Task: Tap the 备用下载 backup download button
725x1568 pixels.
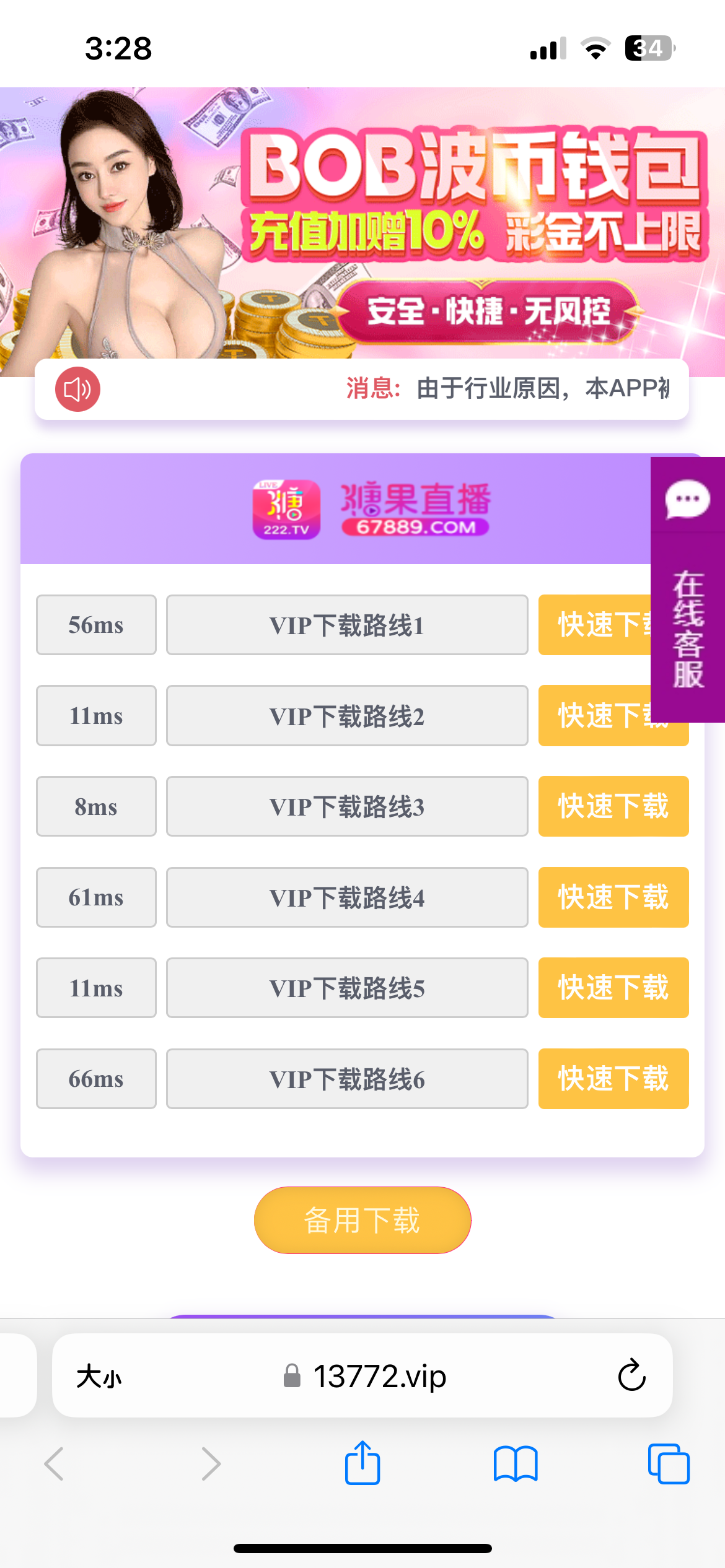Action: (362, 1220)
